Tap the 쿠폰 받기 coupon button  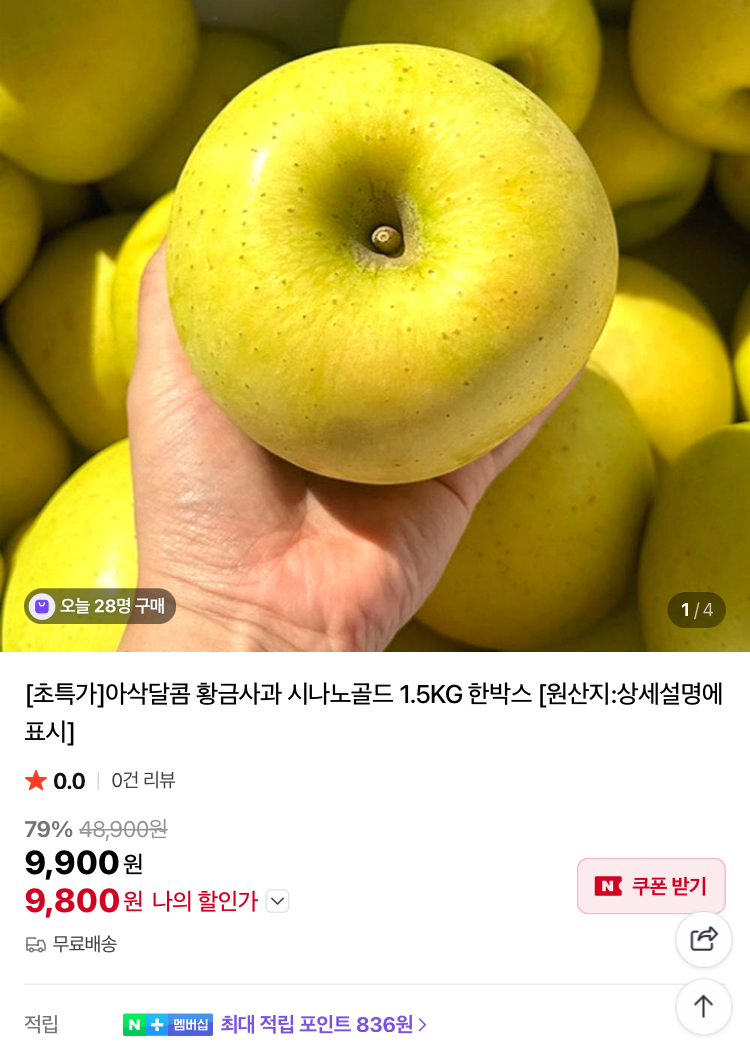tap(651, 886)
